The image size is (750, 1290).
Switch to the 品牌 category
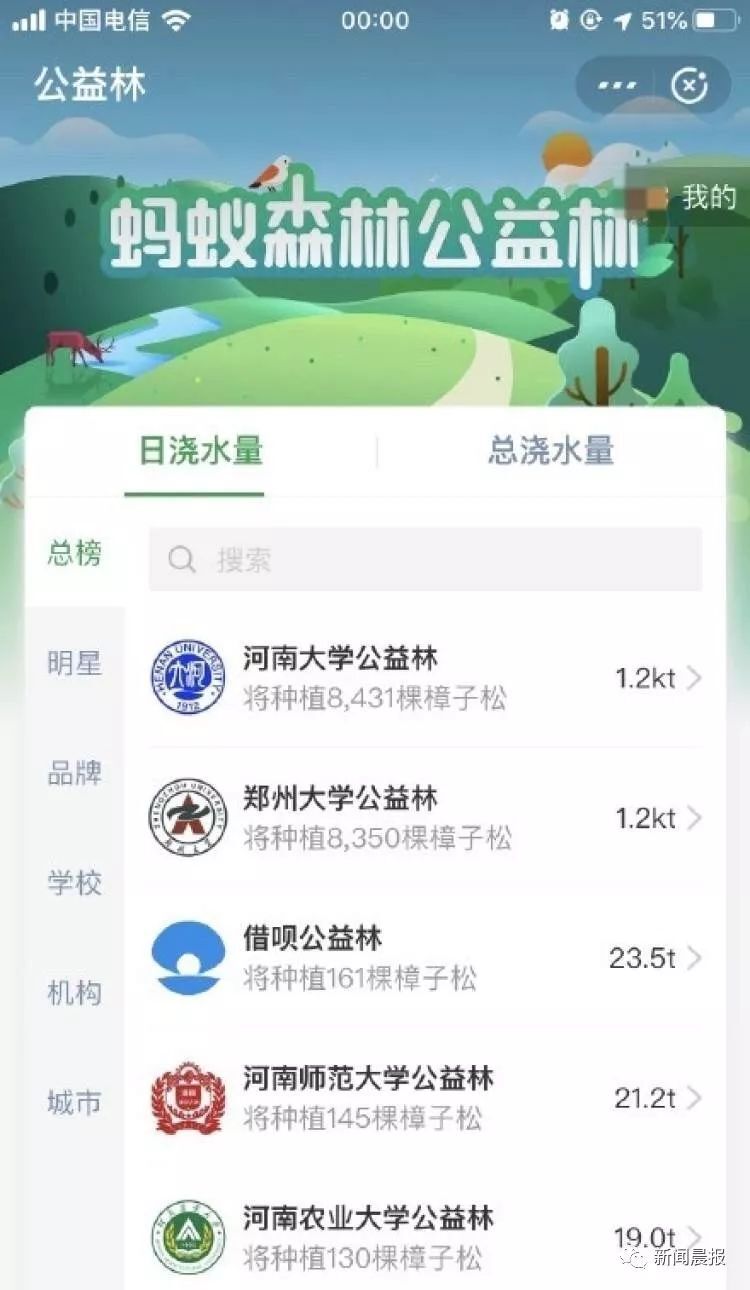pyautogui.click(x=75, y=773)
